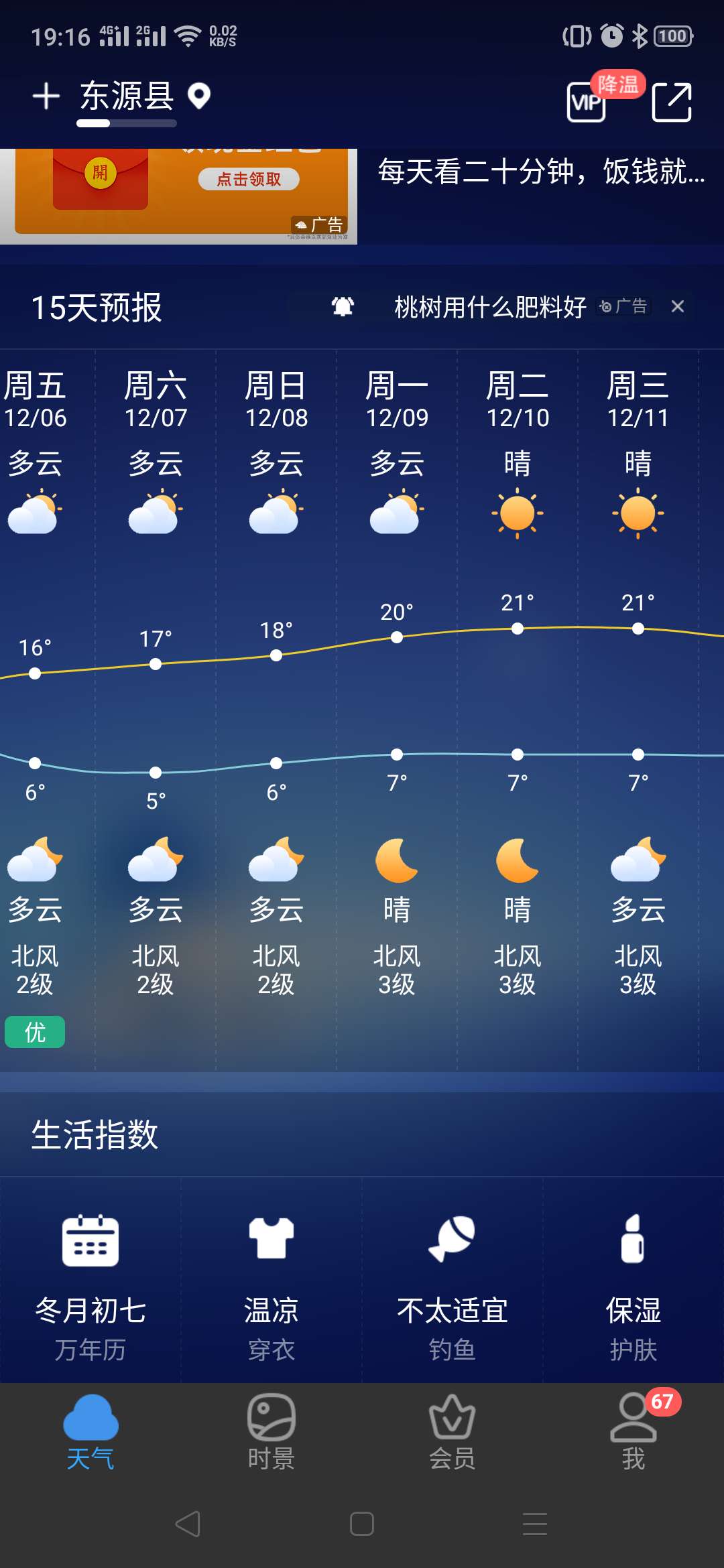Claim the red envelope via 点击领取
724x1568 pixels.
[249, 179]
